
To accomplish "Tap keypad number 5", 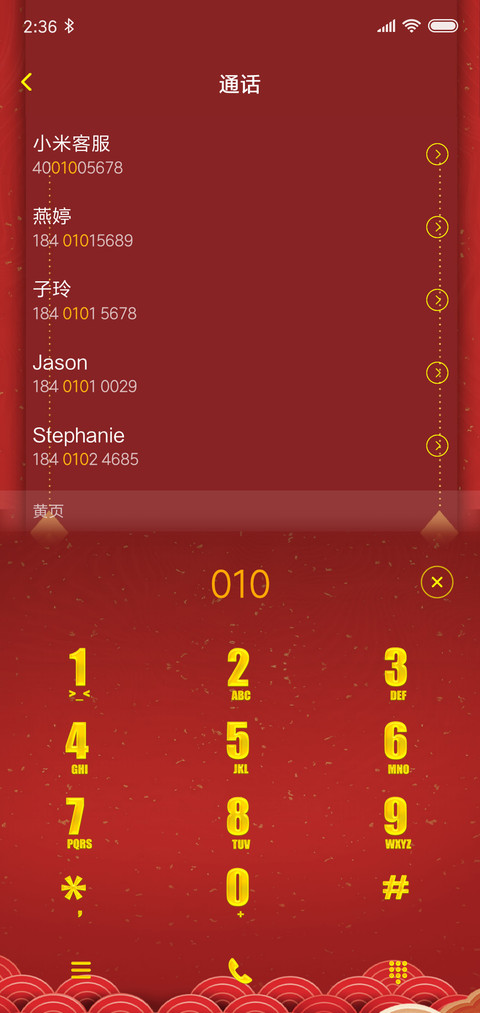I will (239, 748).
